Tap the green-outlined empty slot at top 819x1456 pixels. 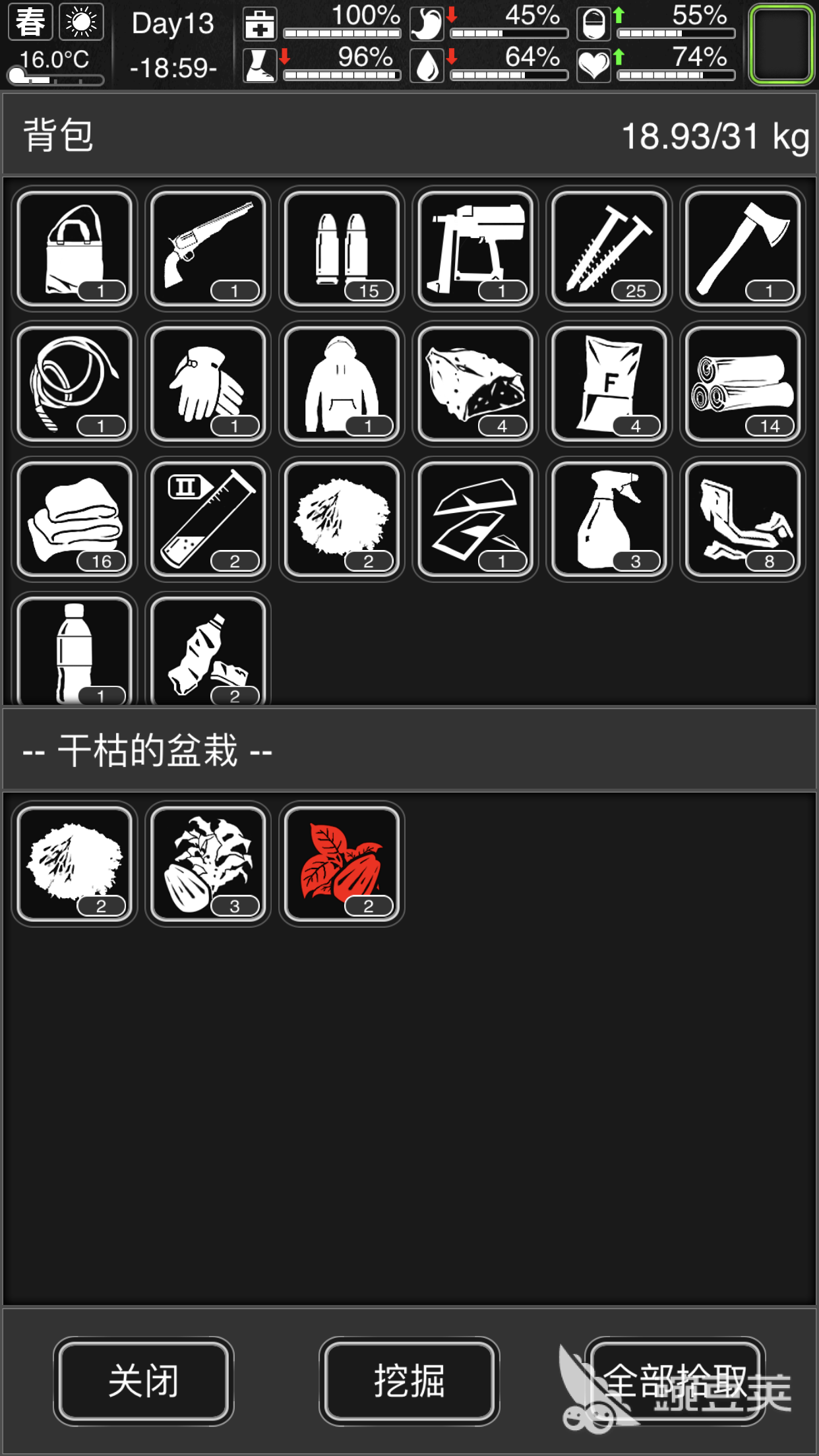[x=781, y=44]
